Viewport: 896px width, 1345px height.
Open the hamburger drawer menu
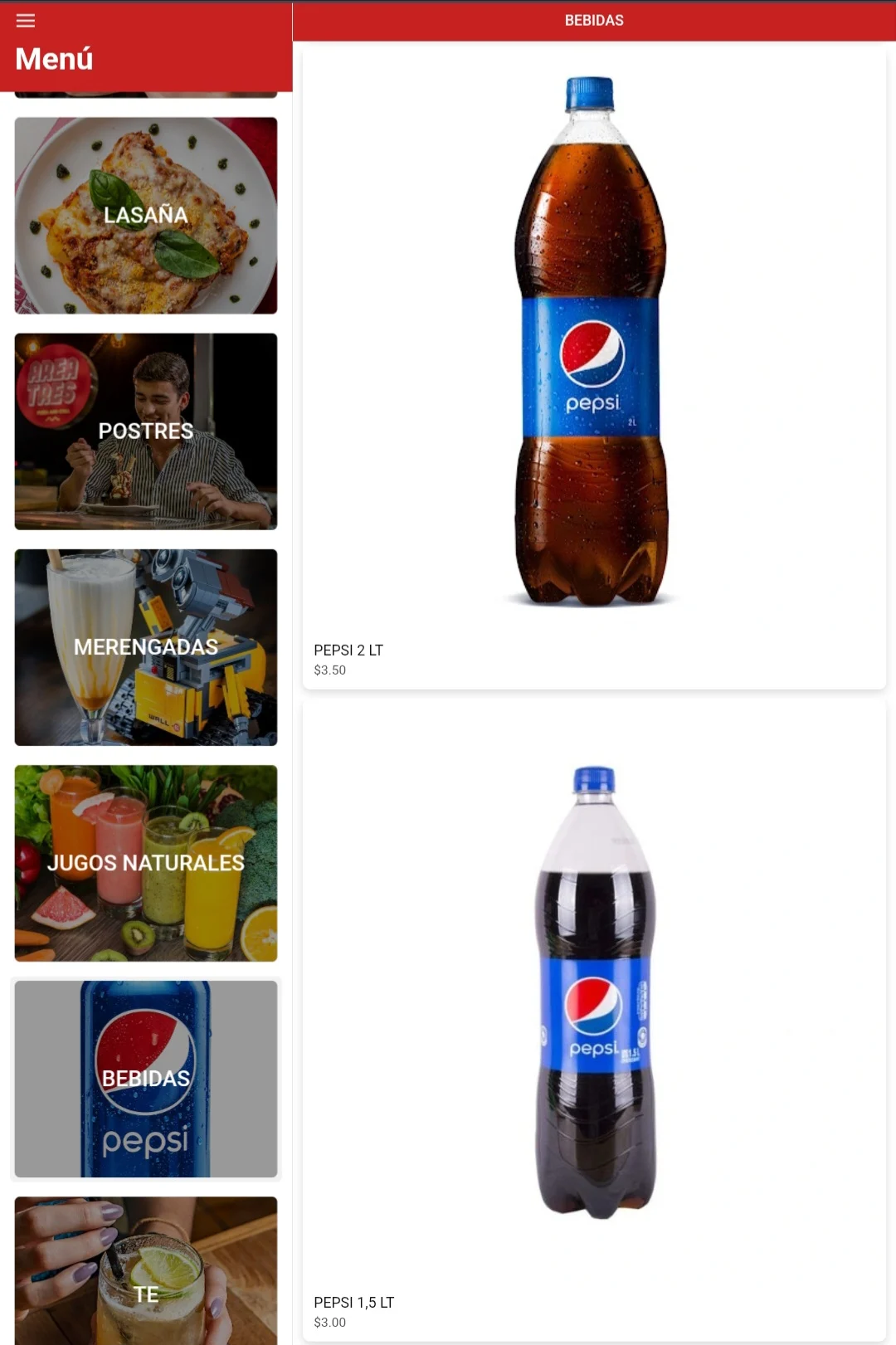pyautogui.click(x=26, y=21)
